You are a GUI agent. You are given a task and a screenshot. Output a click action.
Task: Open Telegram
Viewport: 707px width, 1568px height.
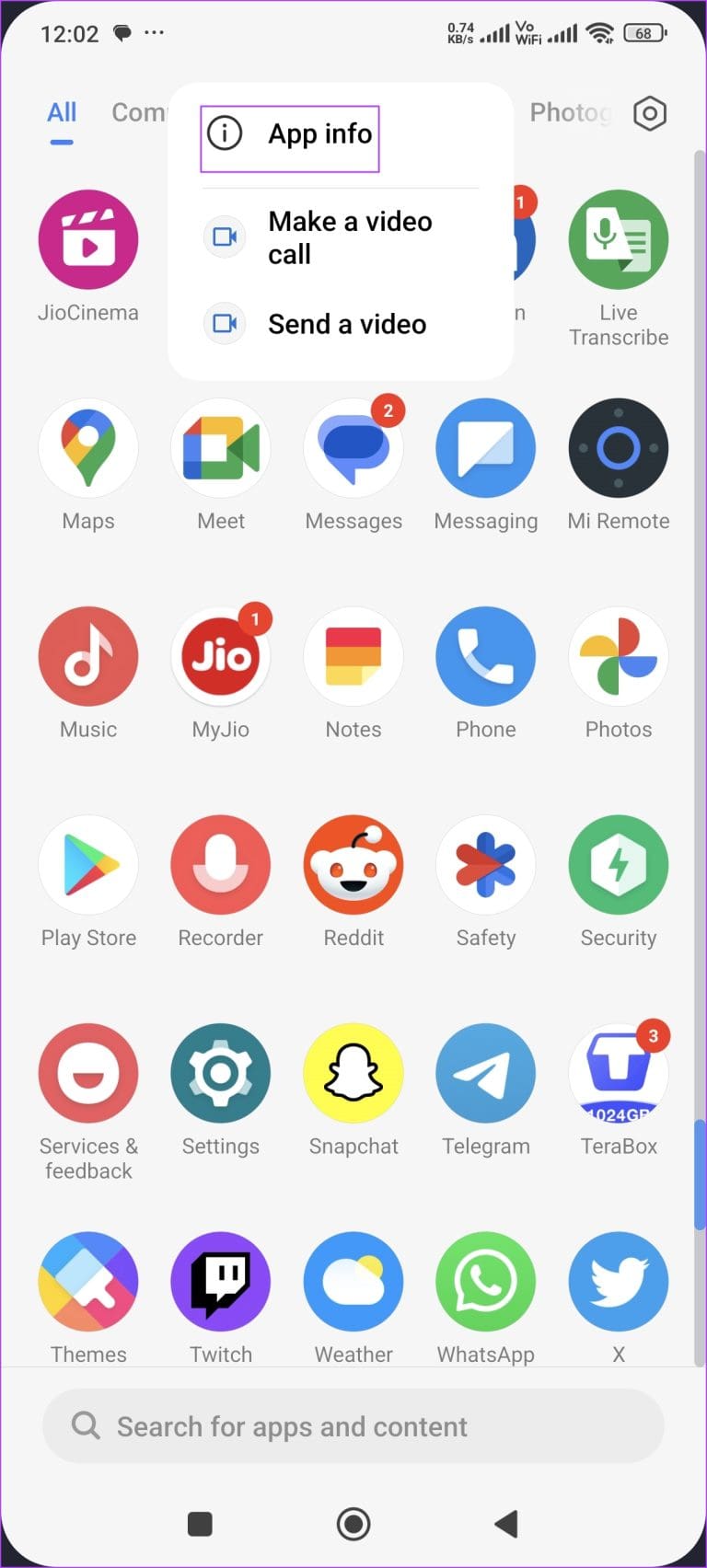coord(486,1073)
